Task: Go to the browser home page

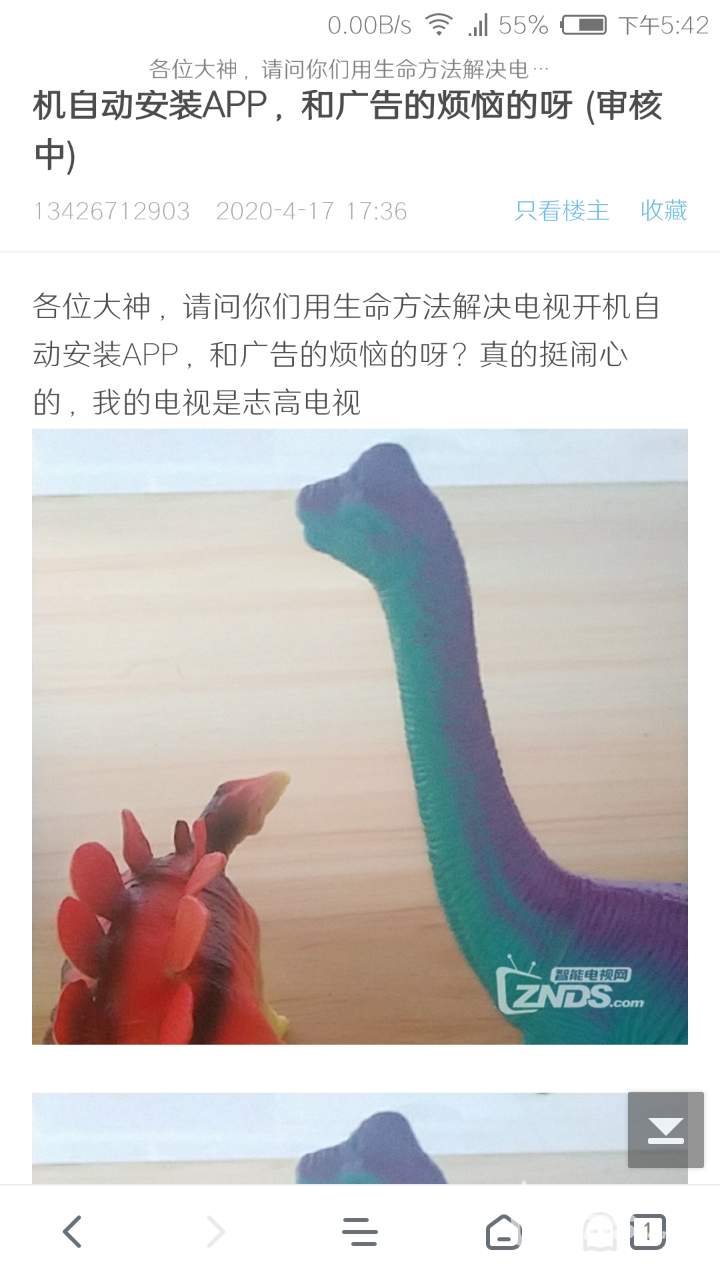Action: 503,1232
